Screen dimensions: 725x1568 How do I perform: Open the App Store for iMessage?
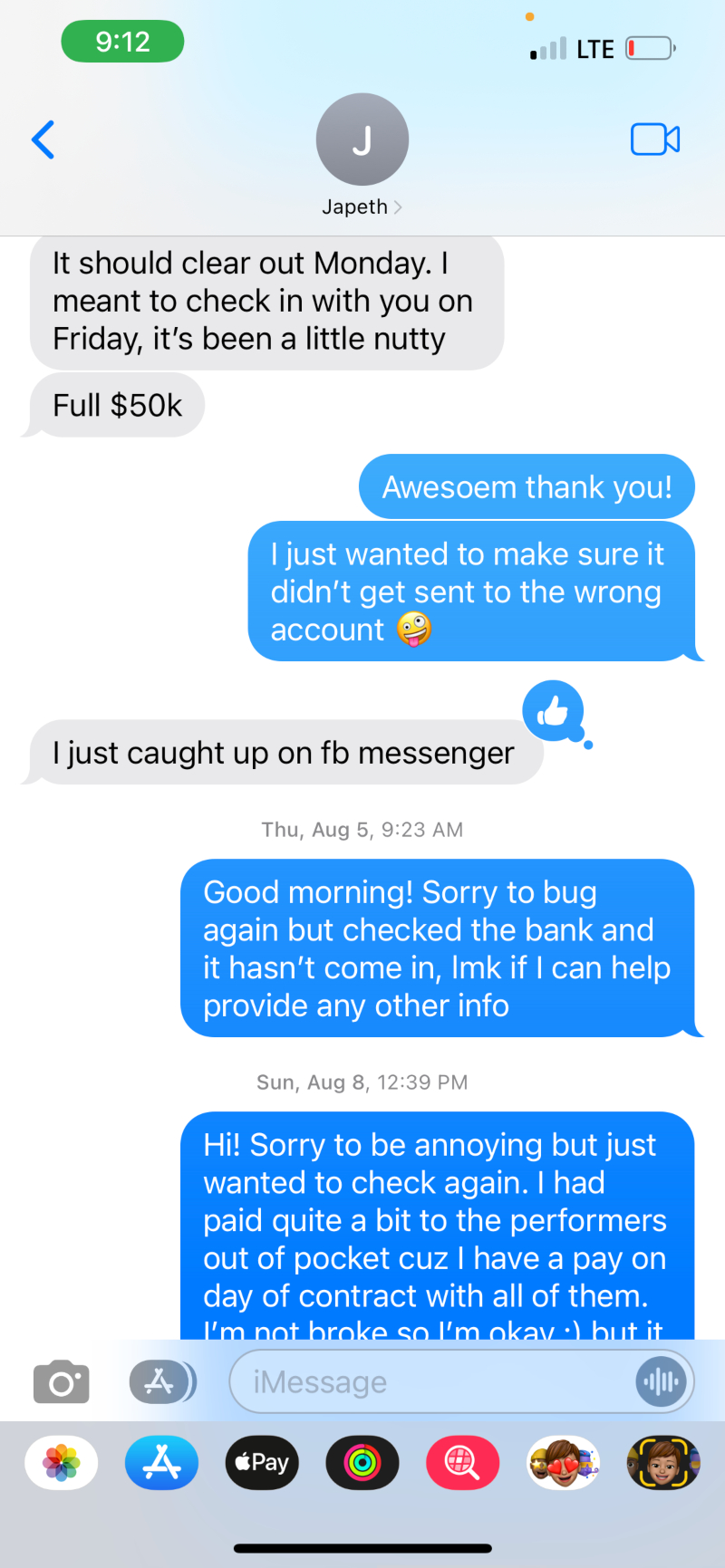coord(161,1462)
